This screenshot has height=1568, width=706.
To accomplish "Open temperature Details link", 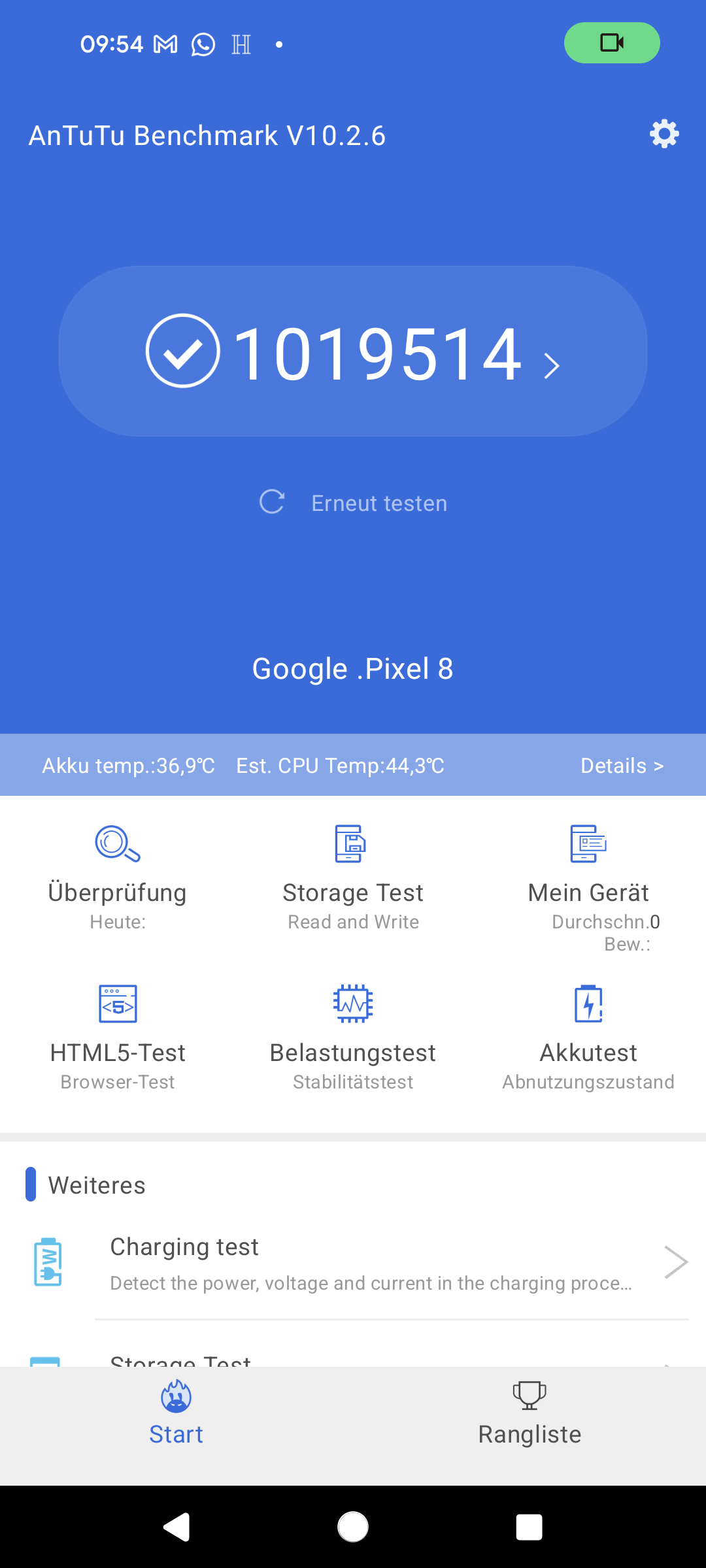I will tap(622, 766).
